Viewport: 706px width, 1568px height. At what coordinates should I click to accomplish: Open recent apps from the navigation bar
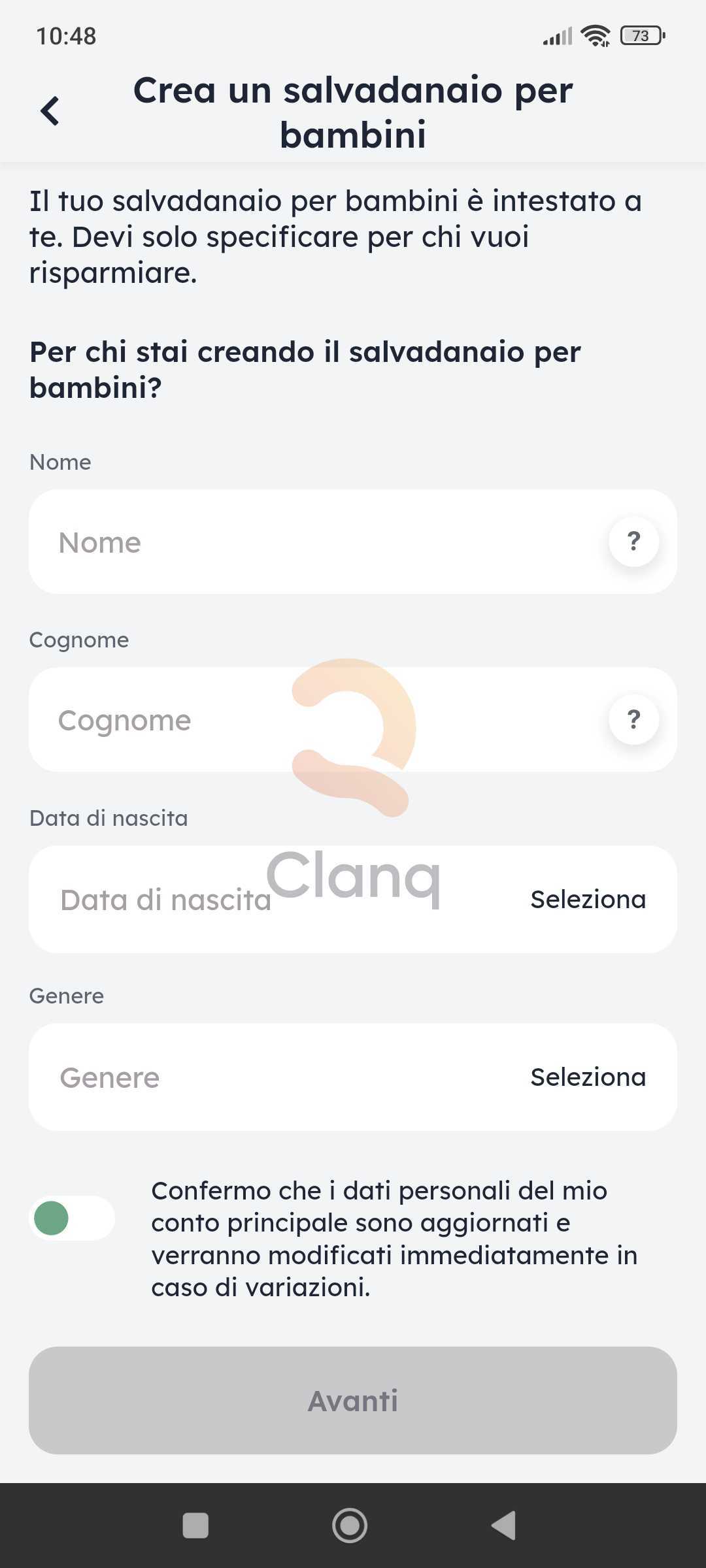[195, 1526]
